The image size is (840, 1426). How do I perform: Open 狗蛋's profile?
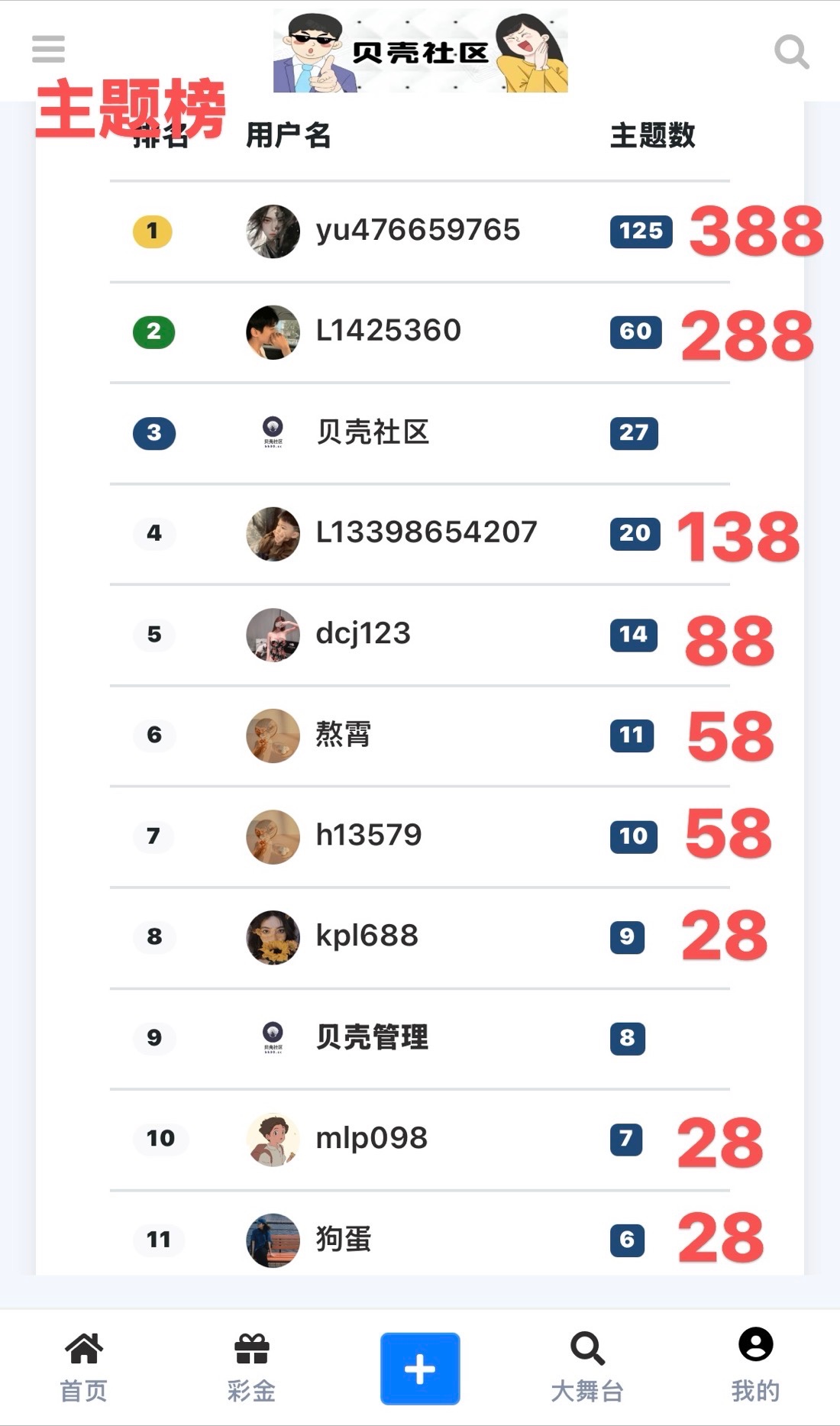[x=343, y=1239]
